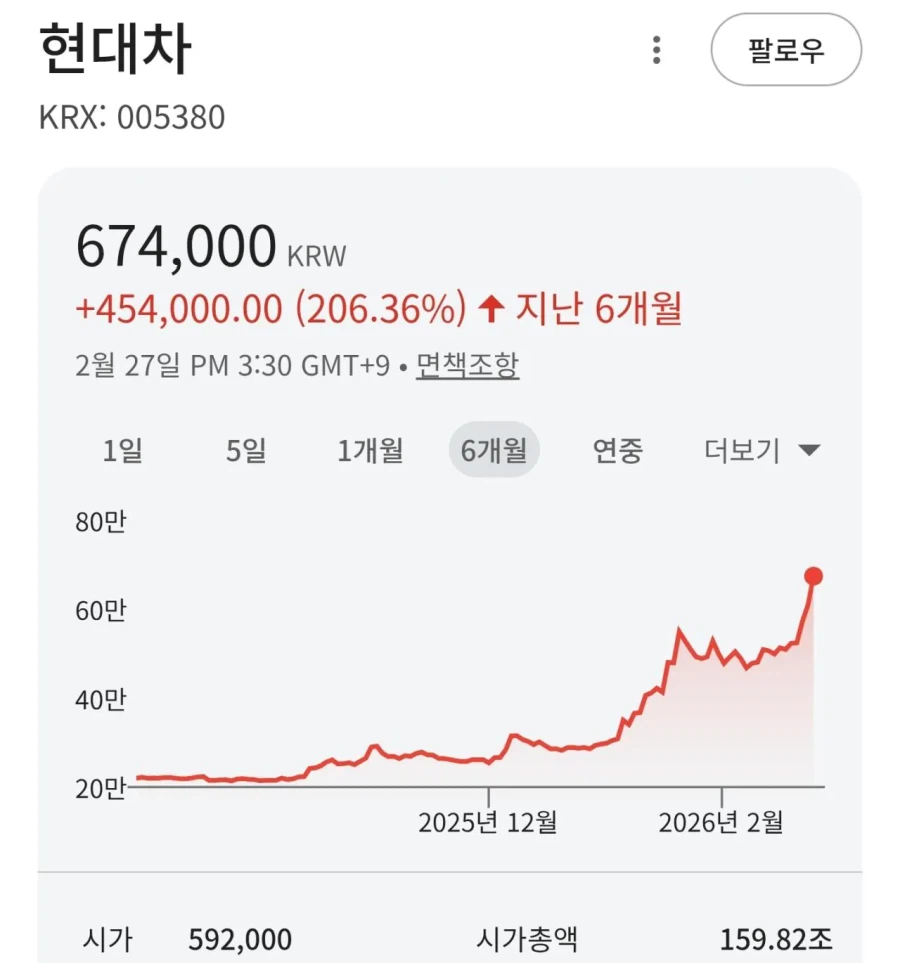Click the 팔로우 follow button
The height and width of the screenshot is (963, 900).
click(787, 49)
